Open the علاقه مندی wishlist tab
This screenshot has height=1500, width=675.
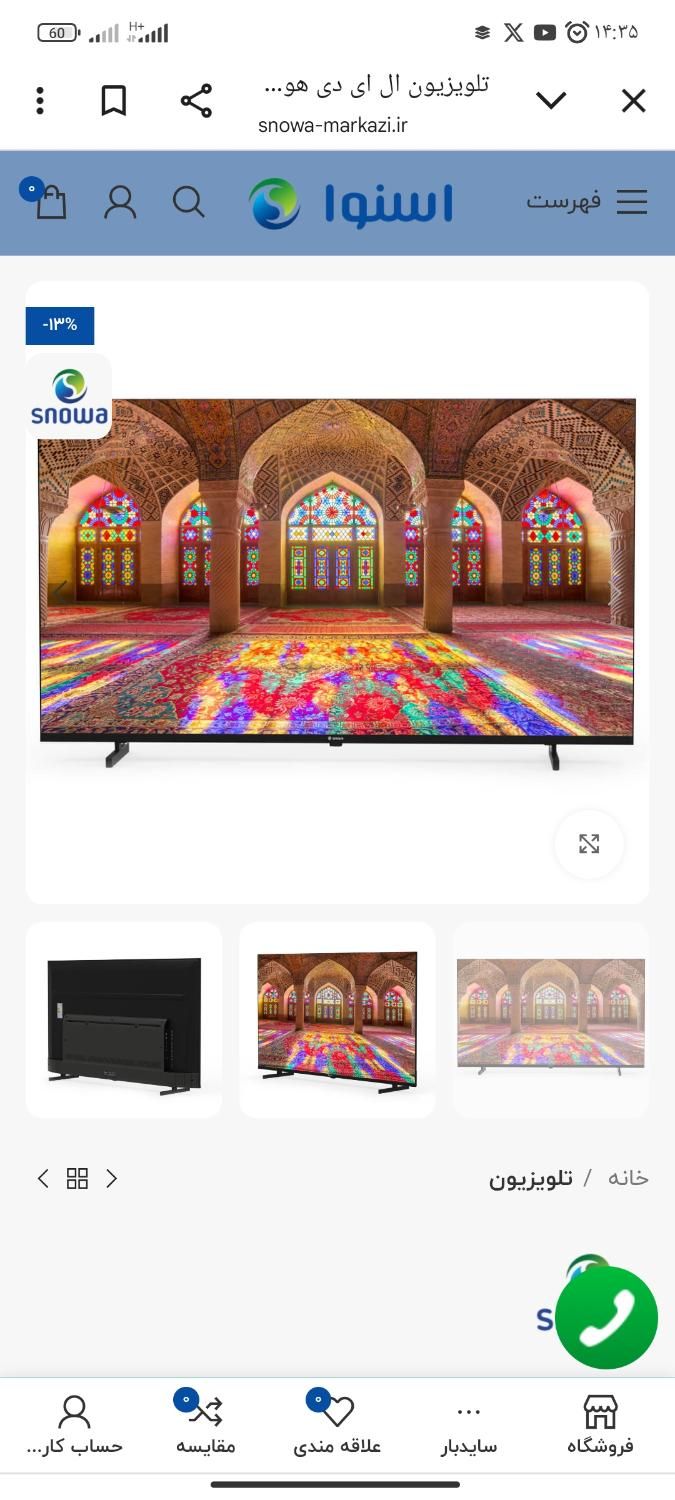tap(337, 1425)
